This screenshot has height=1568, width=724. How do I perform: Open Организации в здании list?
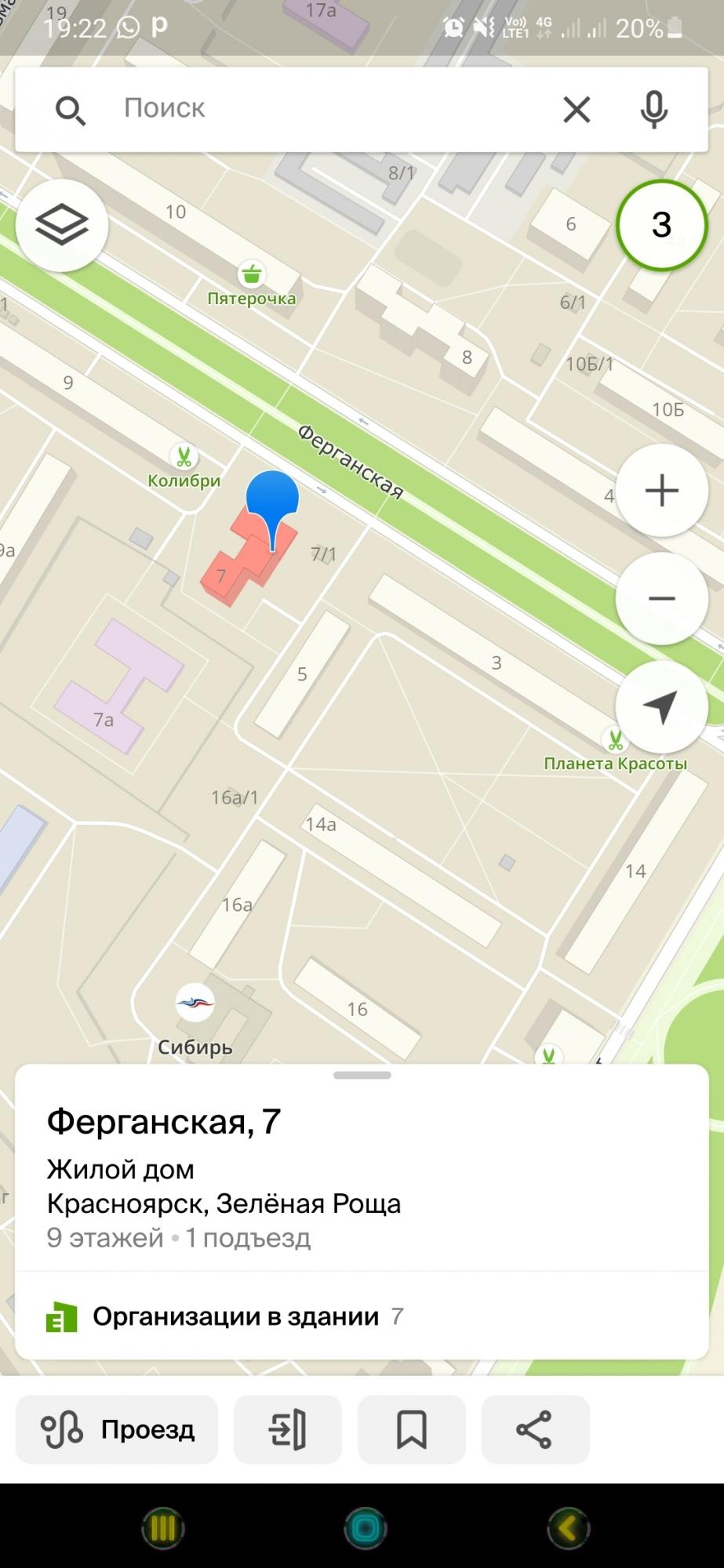click(x=362, y=1316)
